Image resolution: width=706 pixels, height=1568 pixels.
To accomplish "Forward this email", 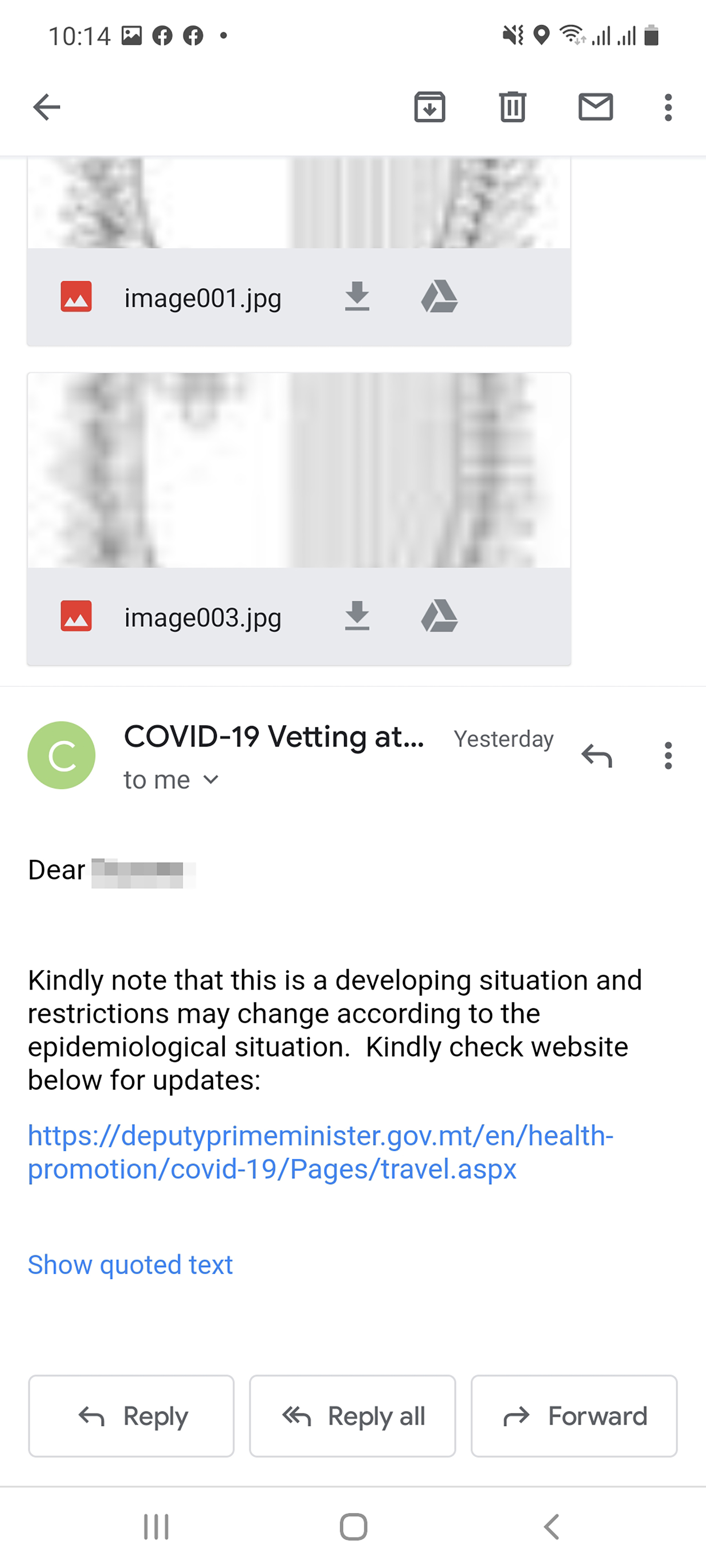I will click(573, 1416).
